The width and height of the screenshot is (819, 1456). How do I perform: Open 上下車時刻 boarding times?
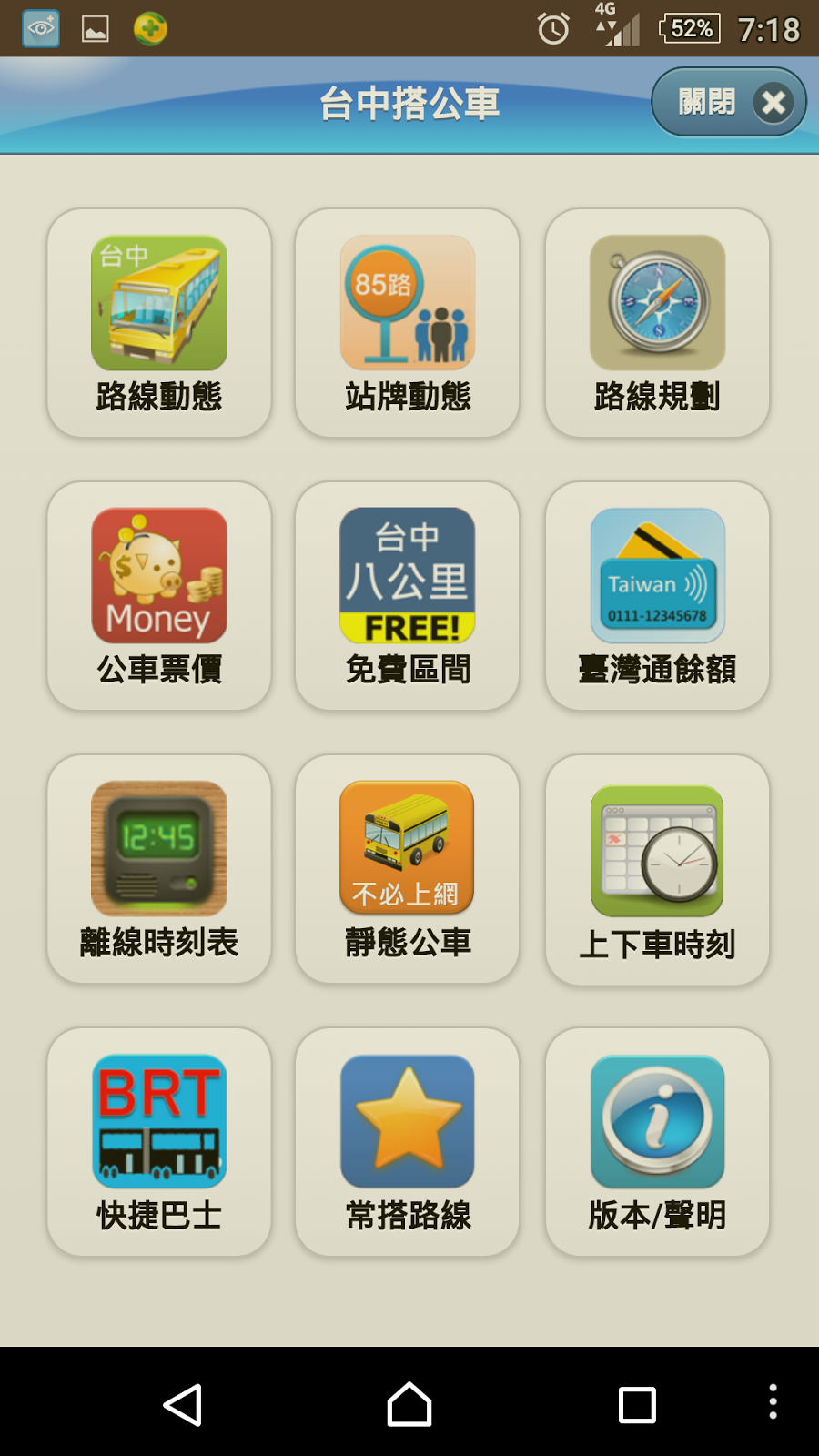coord(657,869)
